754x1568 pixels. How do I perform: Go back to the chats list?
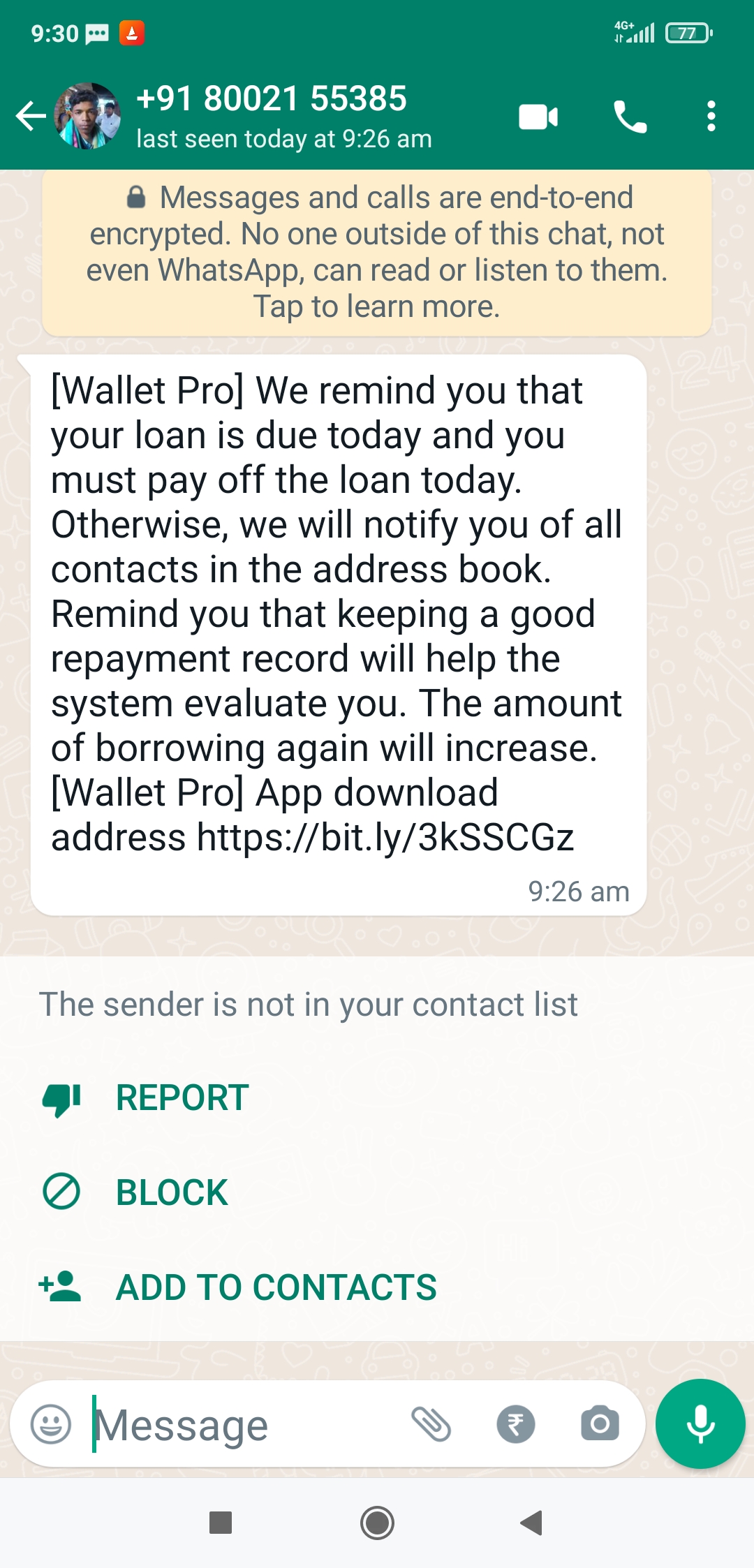pos(31,116)
